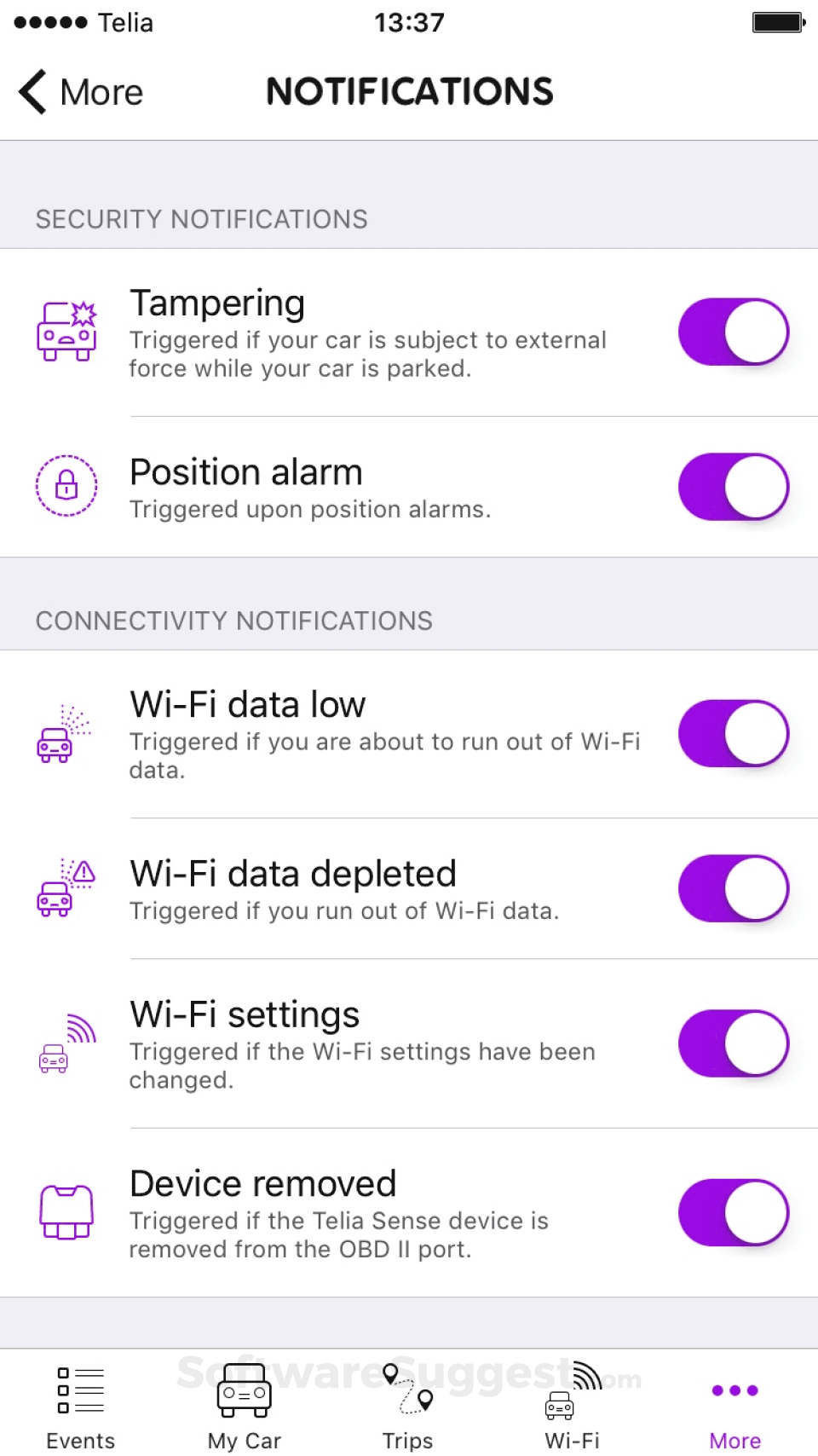Viewport: 818px width, 1456px height.
Task: Go to the Trips tab
Action: 408,1407
